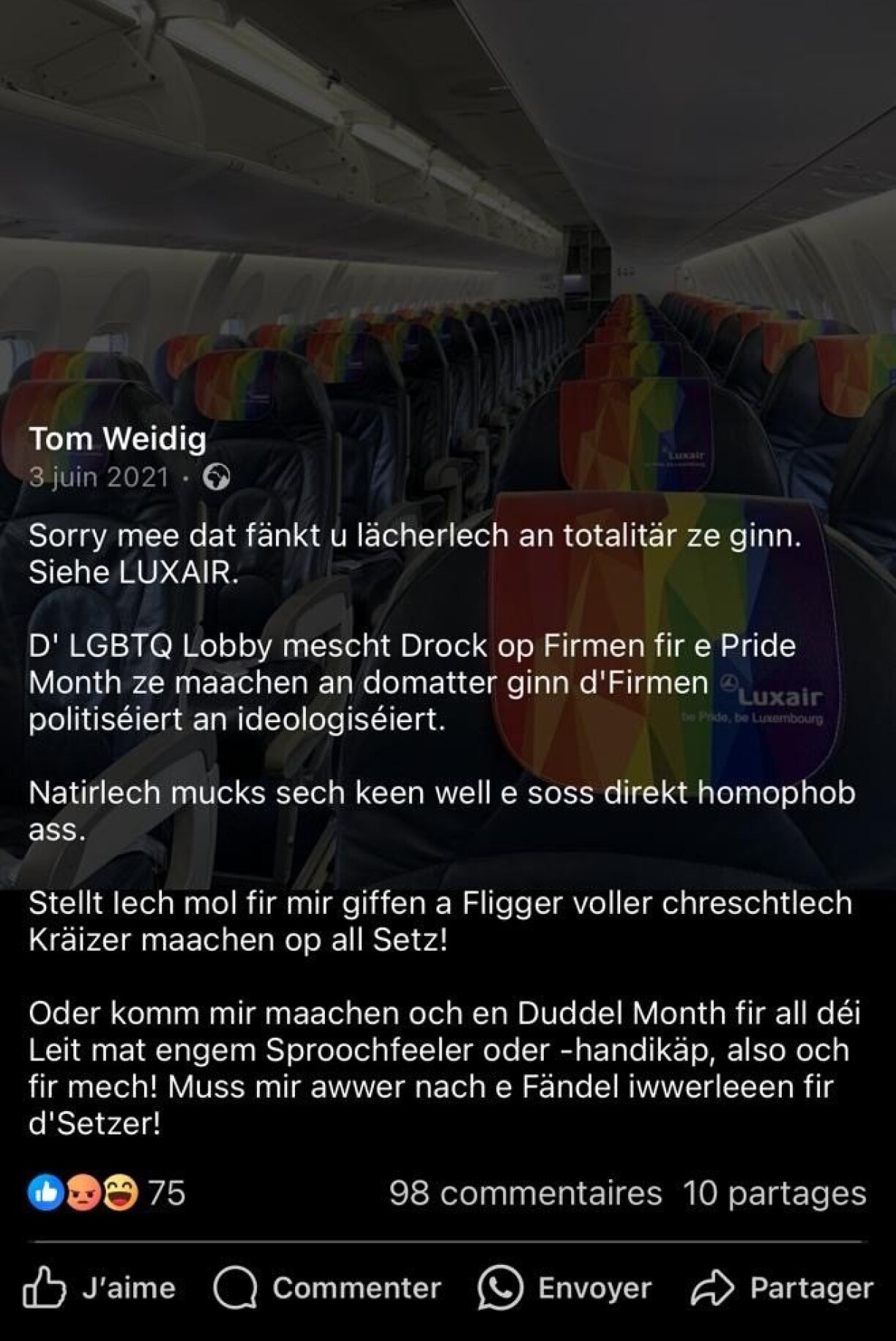Screen dimensions: 896x1341
Task: Send the post via Envoyer
Action: (564, 1288)
